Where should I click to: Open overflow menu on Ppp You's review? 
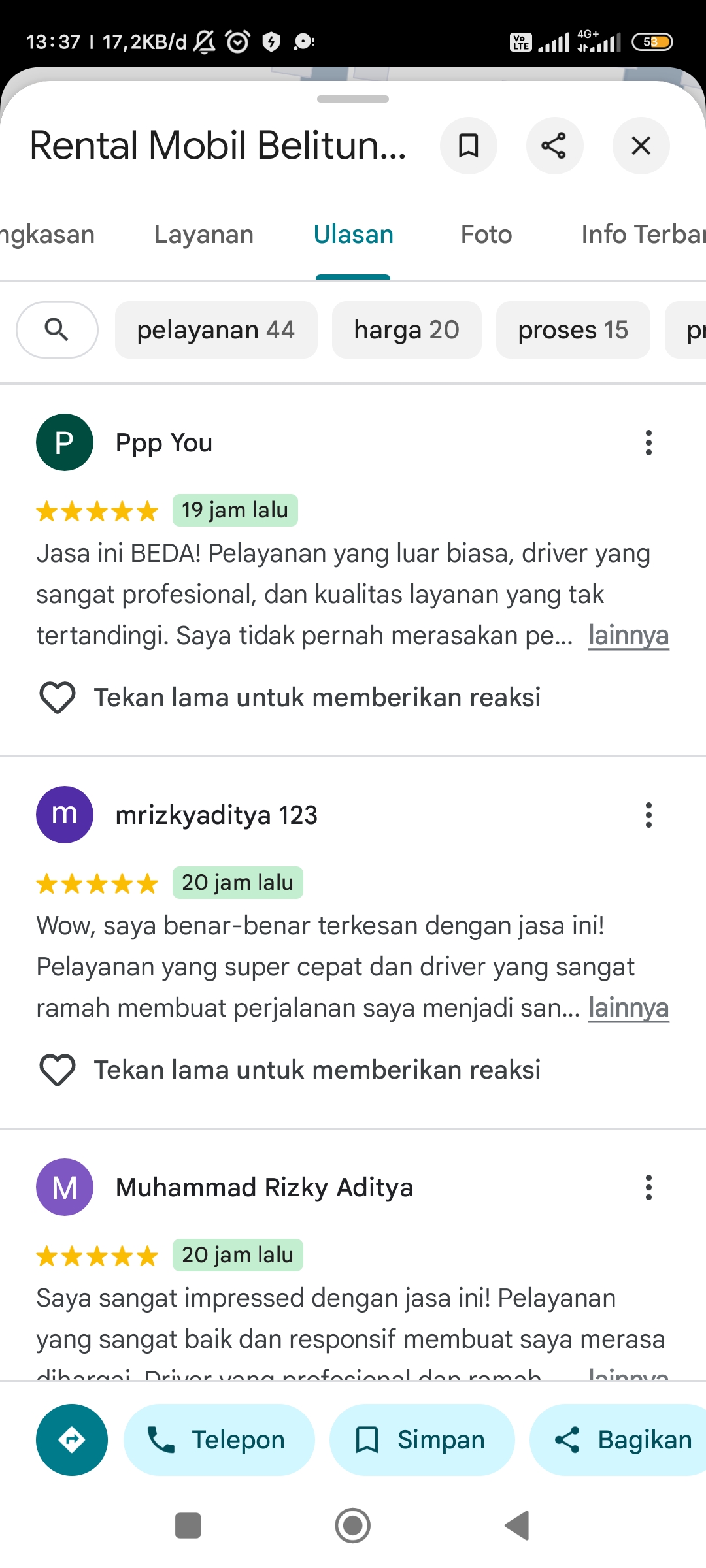click(648, 443)
